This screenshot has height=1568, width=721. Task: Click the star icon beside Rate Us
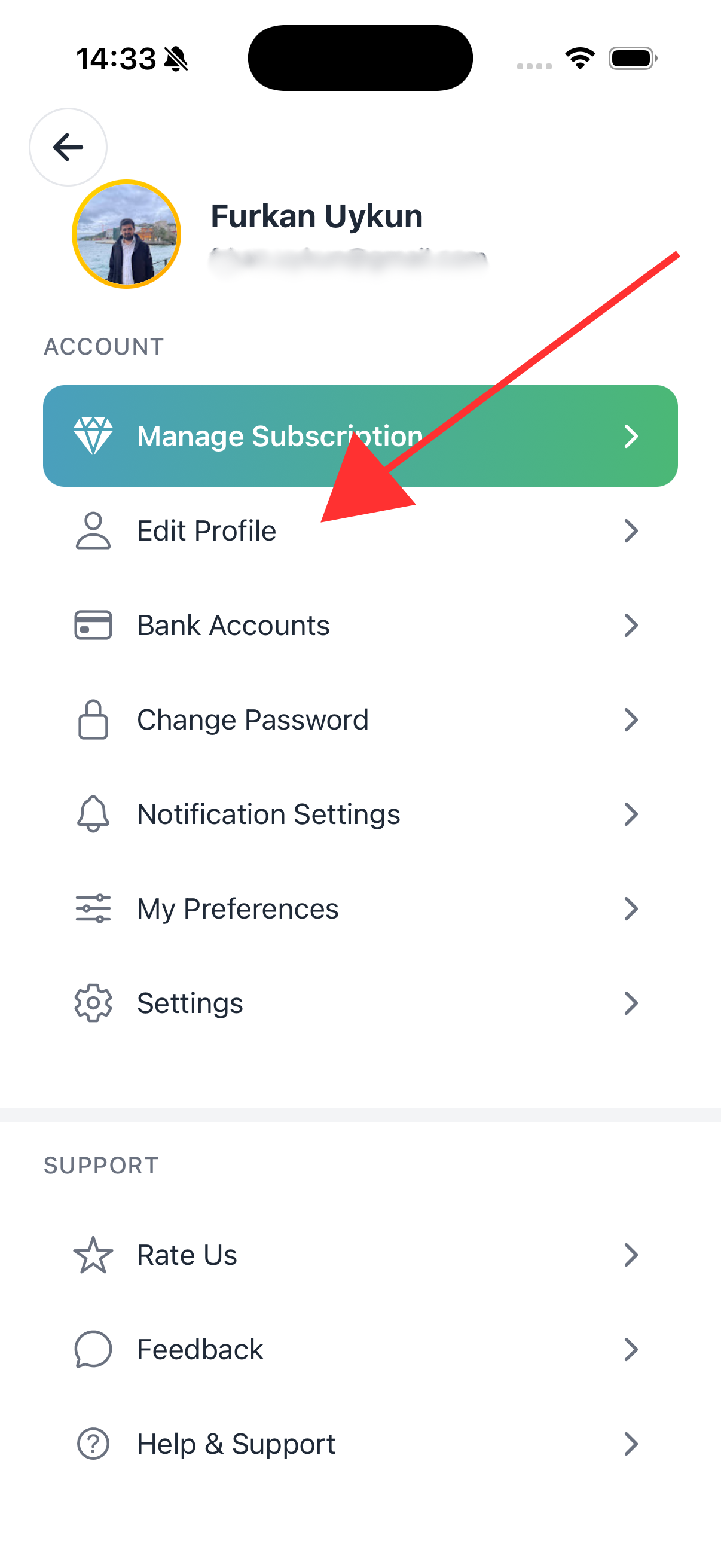pyautogui.click(x=93, y=1254)
